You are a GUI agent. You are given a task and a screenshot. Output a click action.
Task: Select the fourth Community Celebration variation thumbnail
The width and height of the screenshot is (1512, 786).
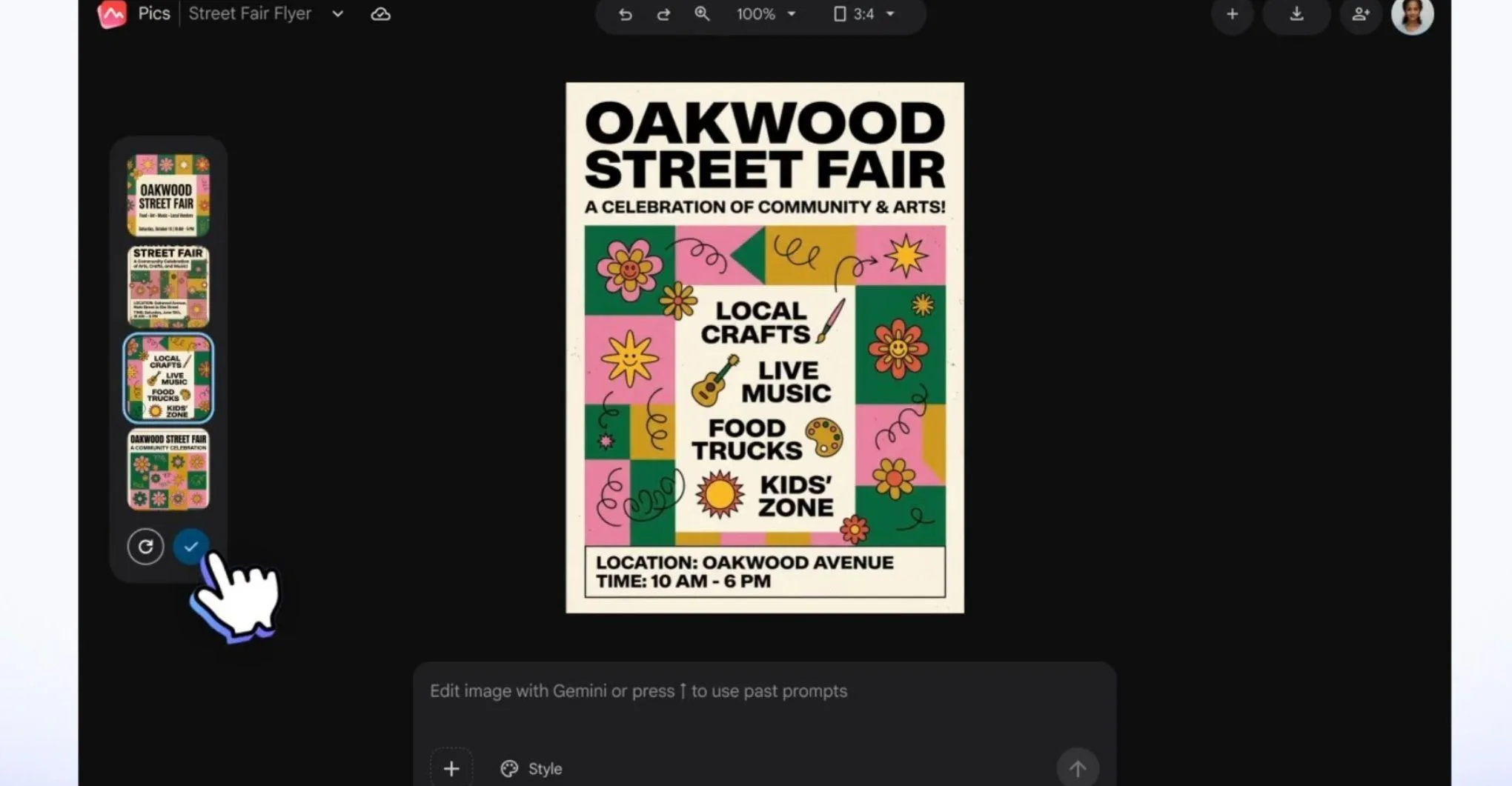(168, 469)
